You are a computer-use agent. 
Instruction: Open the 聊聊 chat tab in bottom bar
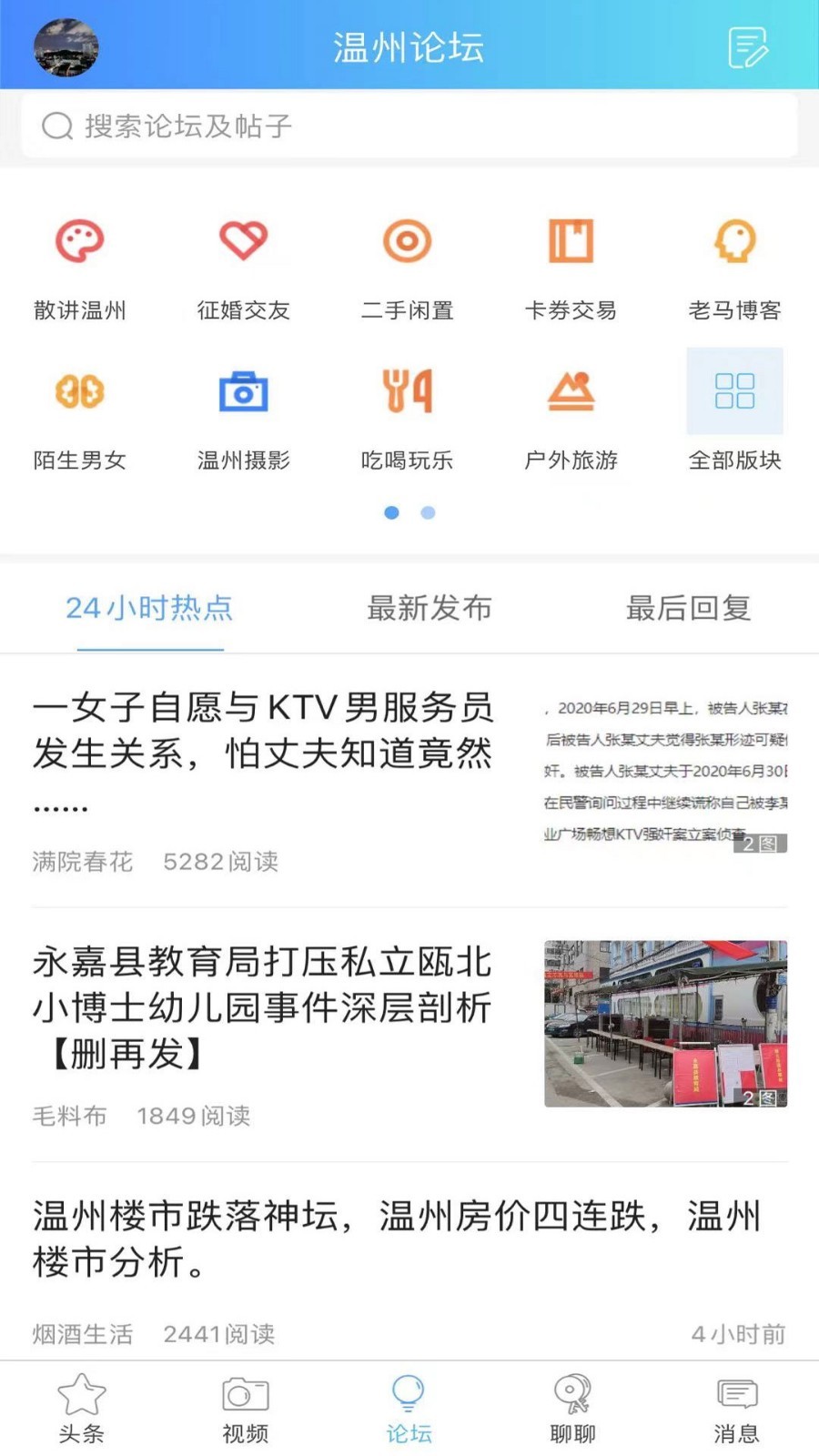click(571, 1406)
